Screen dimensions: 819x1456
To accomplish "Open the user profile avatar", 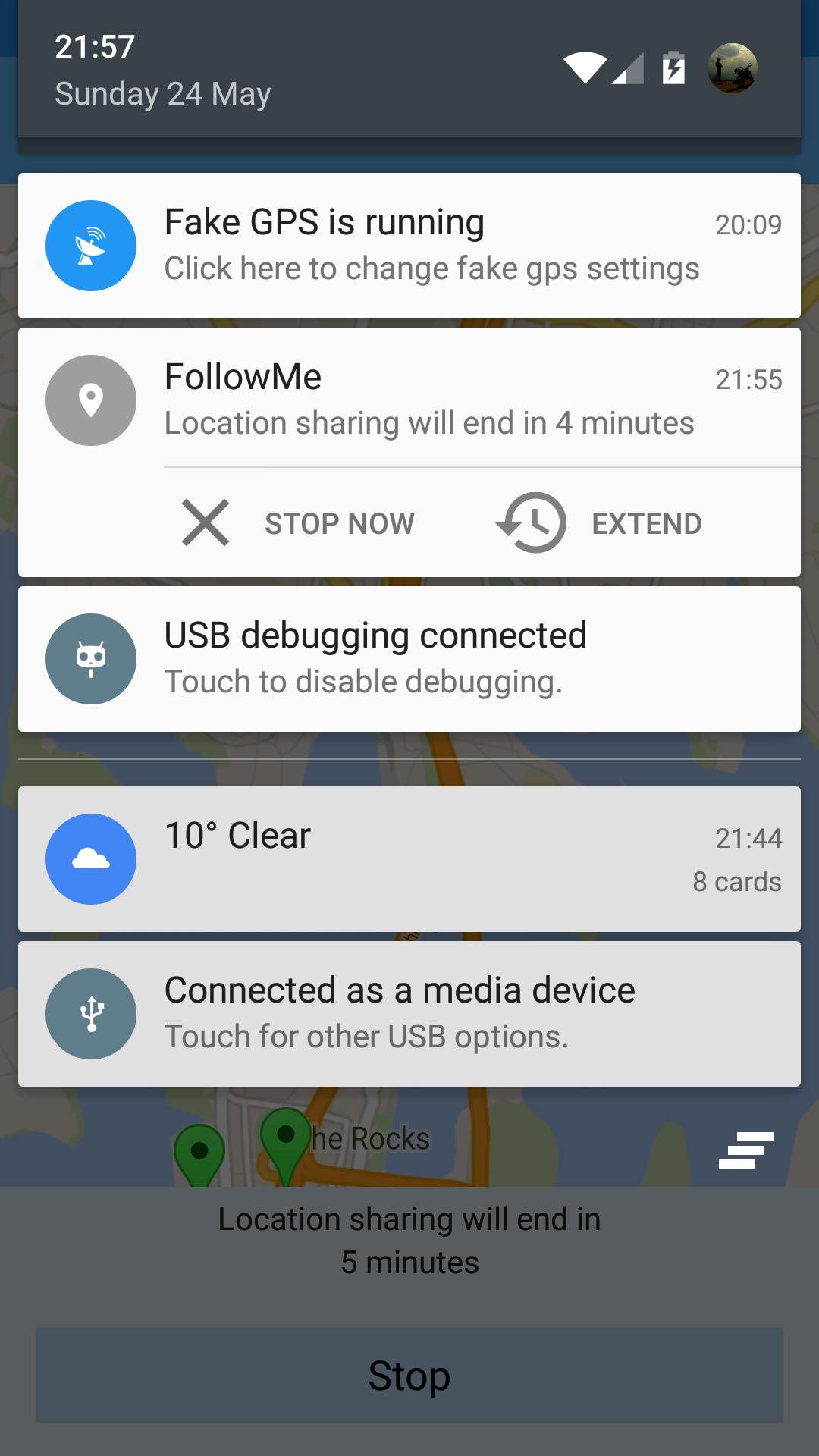I will 732,69.
